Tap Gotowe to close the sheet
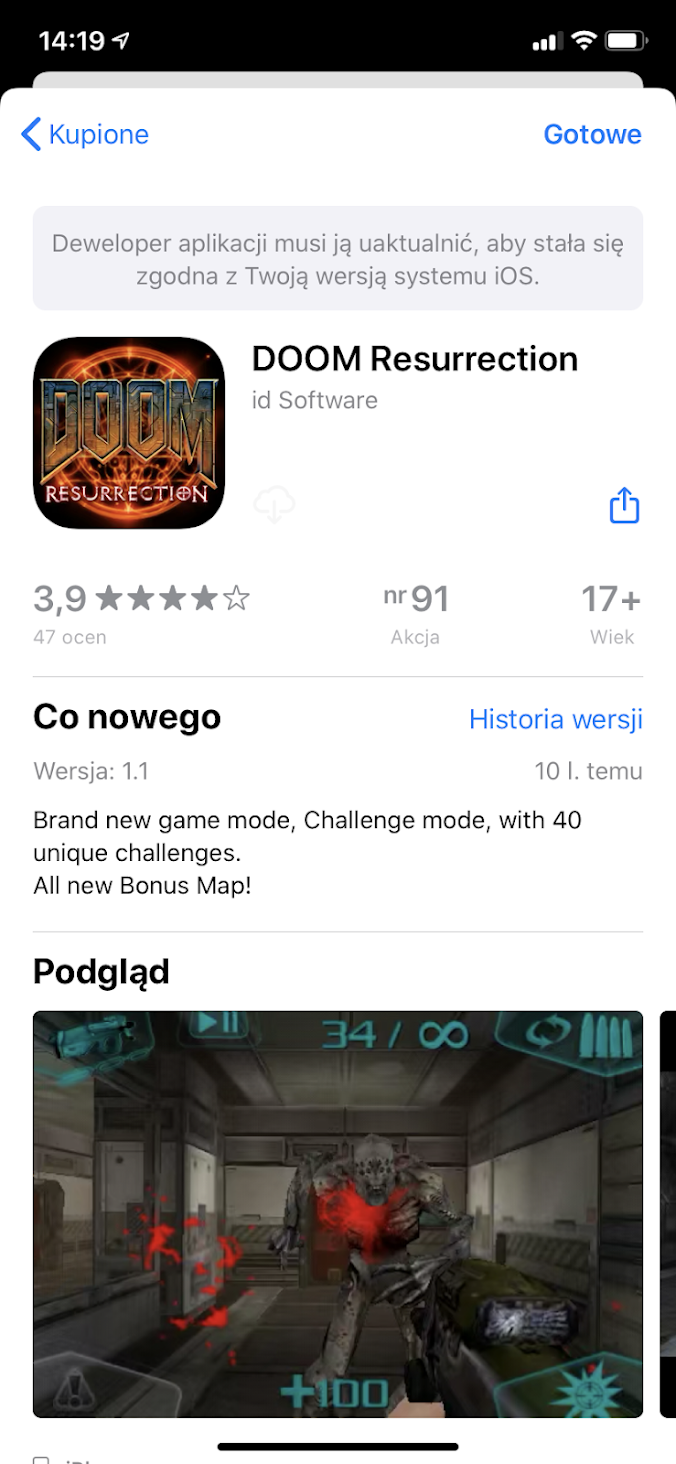 pos(592,134)
